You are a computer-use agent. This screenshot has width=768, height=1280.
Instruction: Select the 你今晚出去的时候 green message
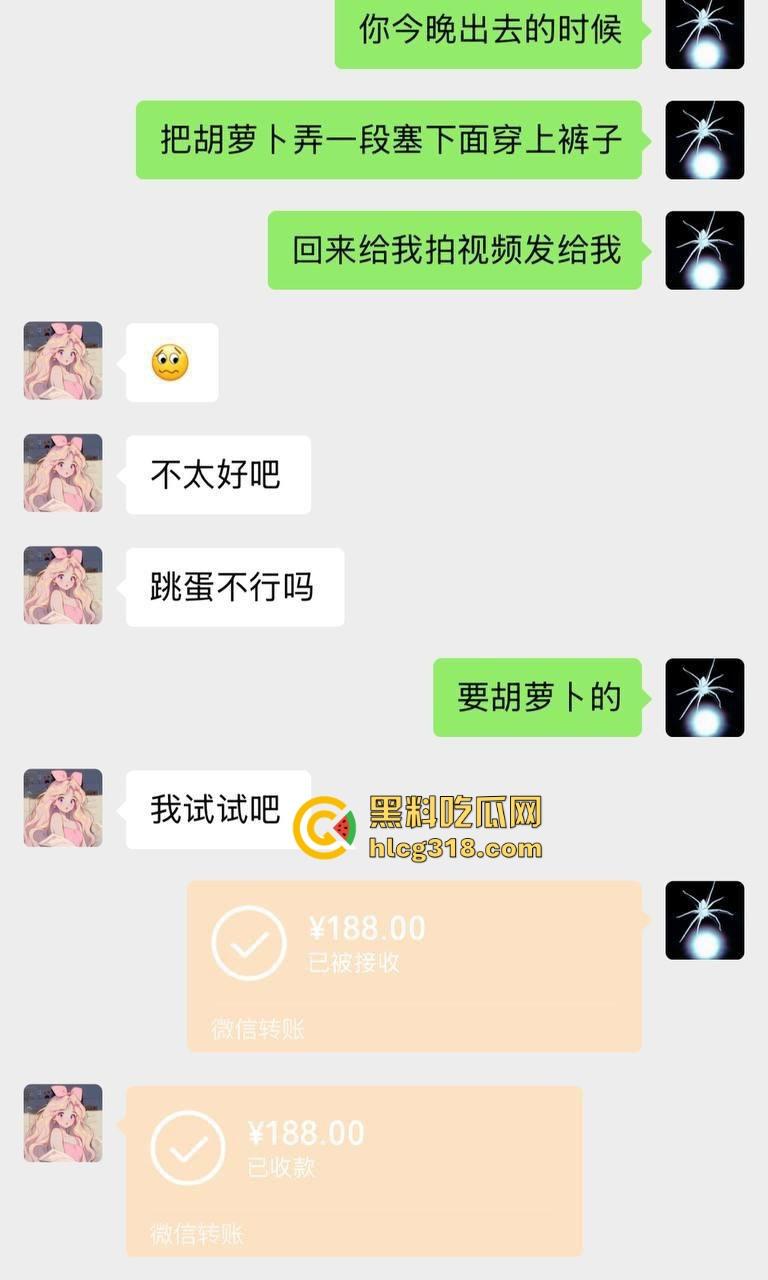(488, 30)
